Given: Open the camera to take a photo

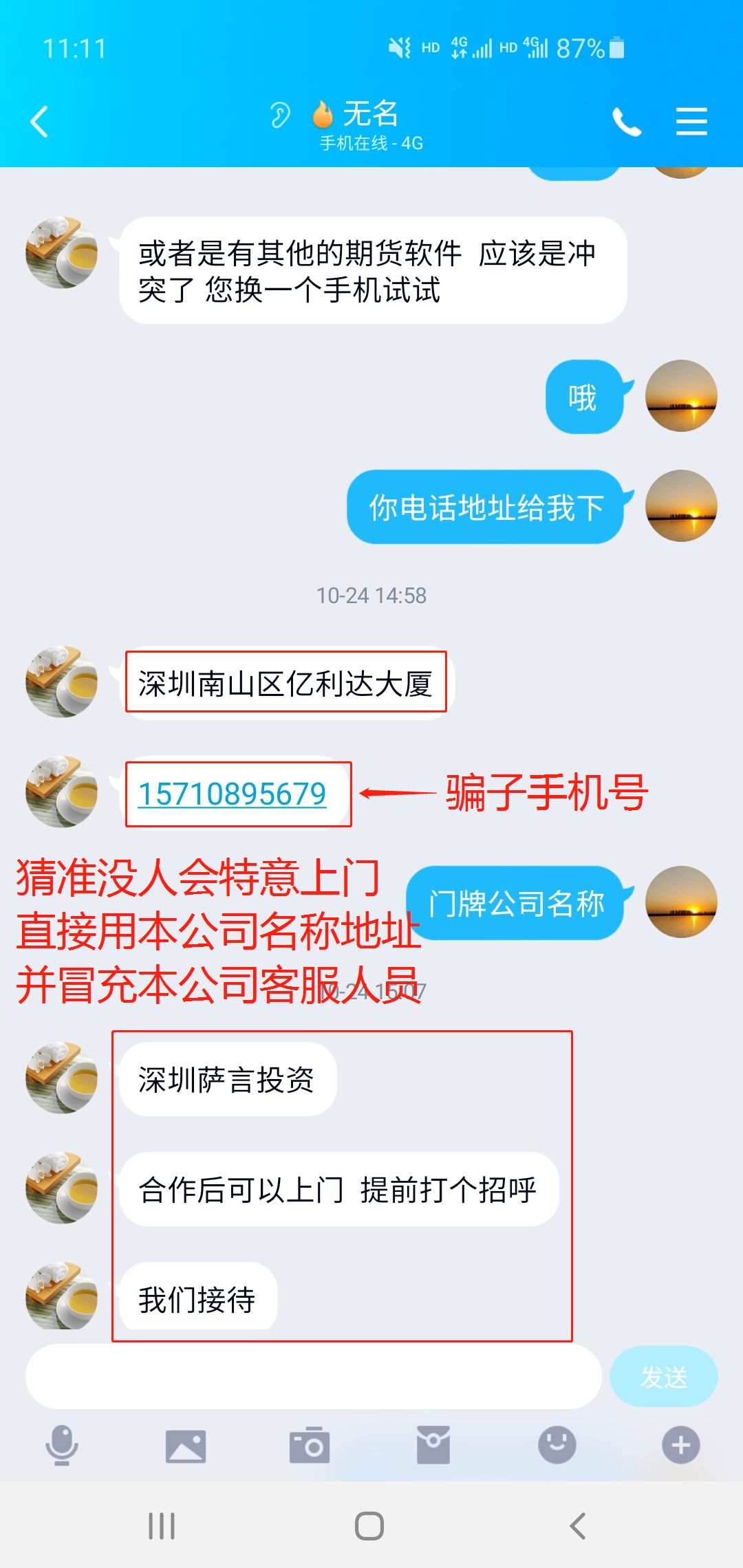Looking at the screenshot, I should (310, 1445).
